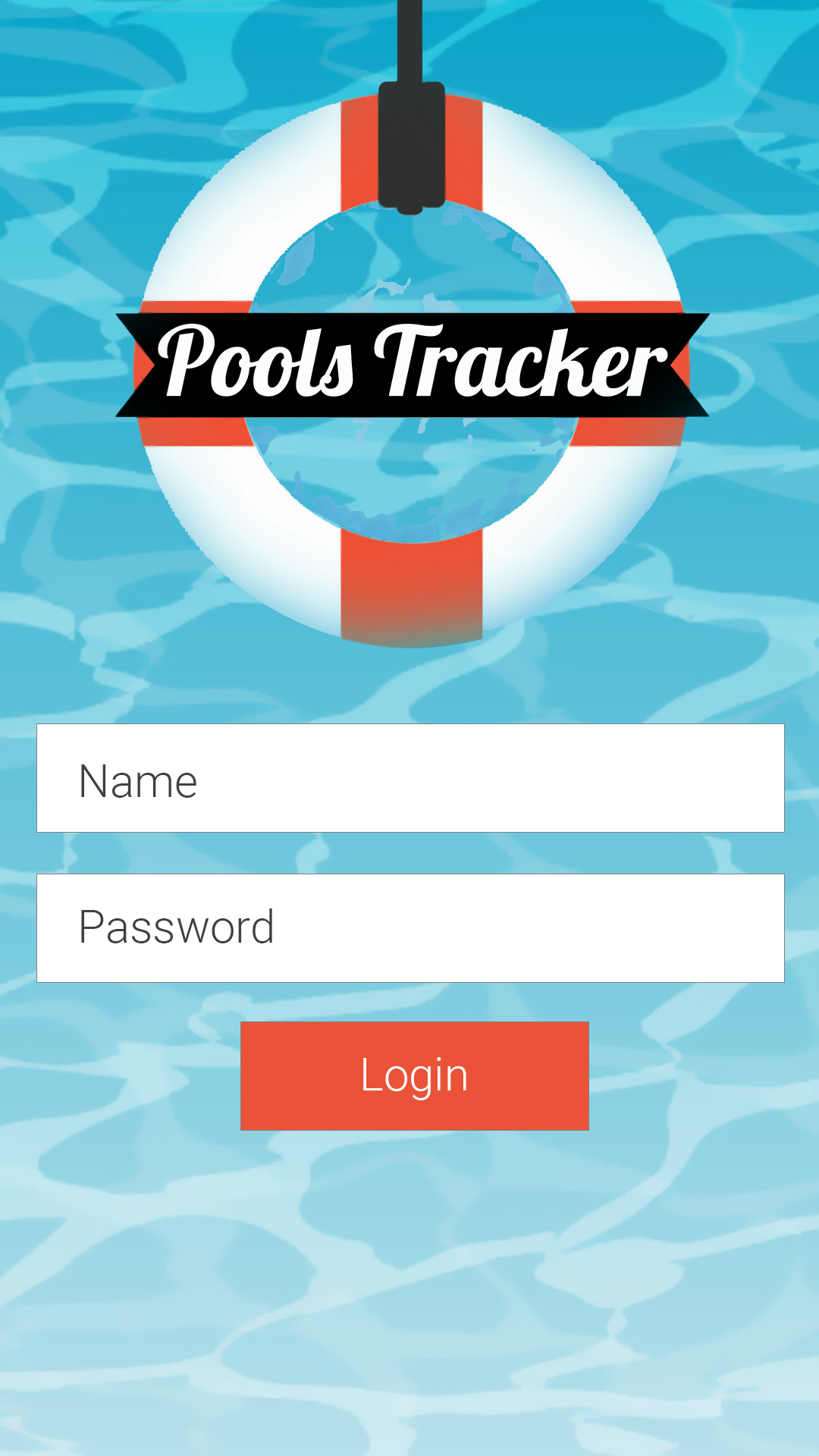Tap the Login button

point(414,1075)
